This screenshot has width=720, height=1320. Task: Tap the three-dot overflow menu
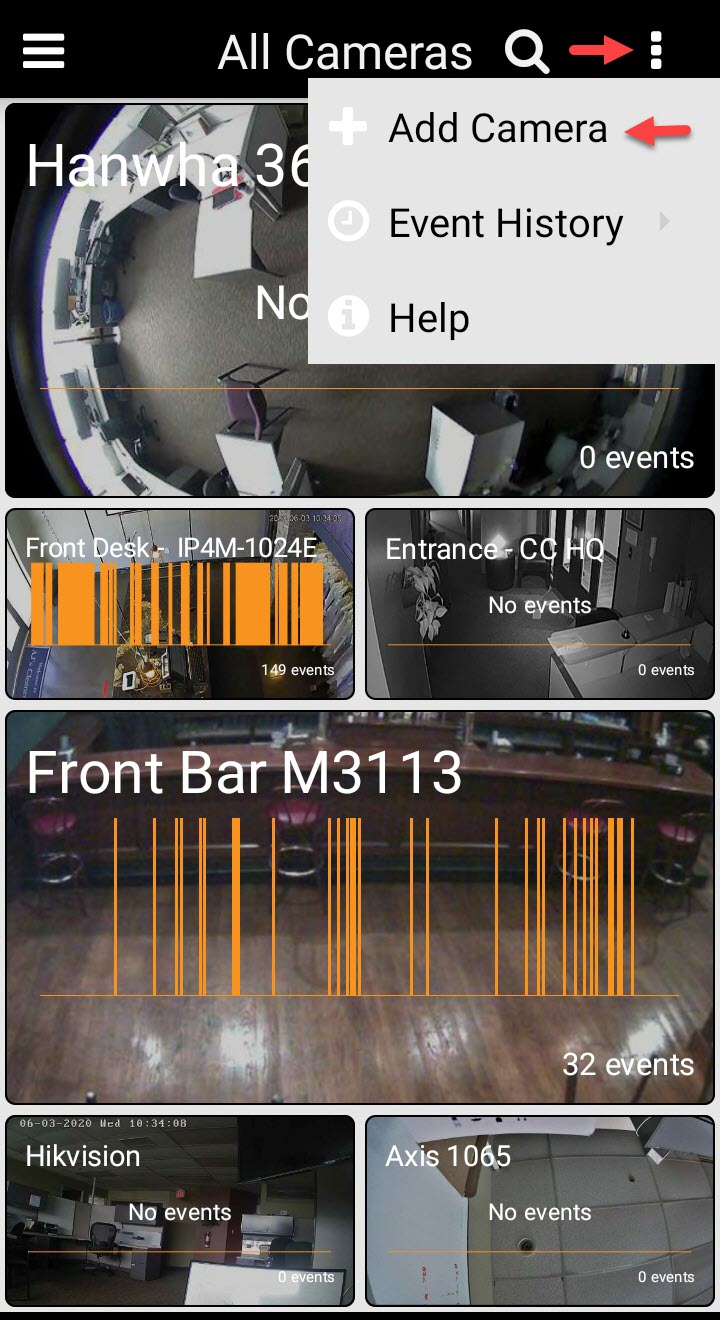coord(656,50)
